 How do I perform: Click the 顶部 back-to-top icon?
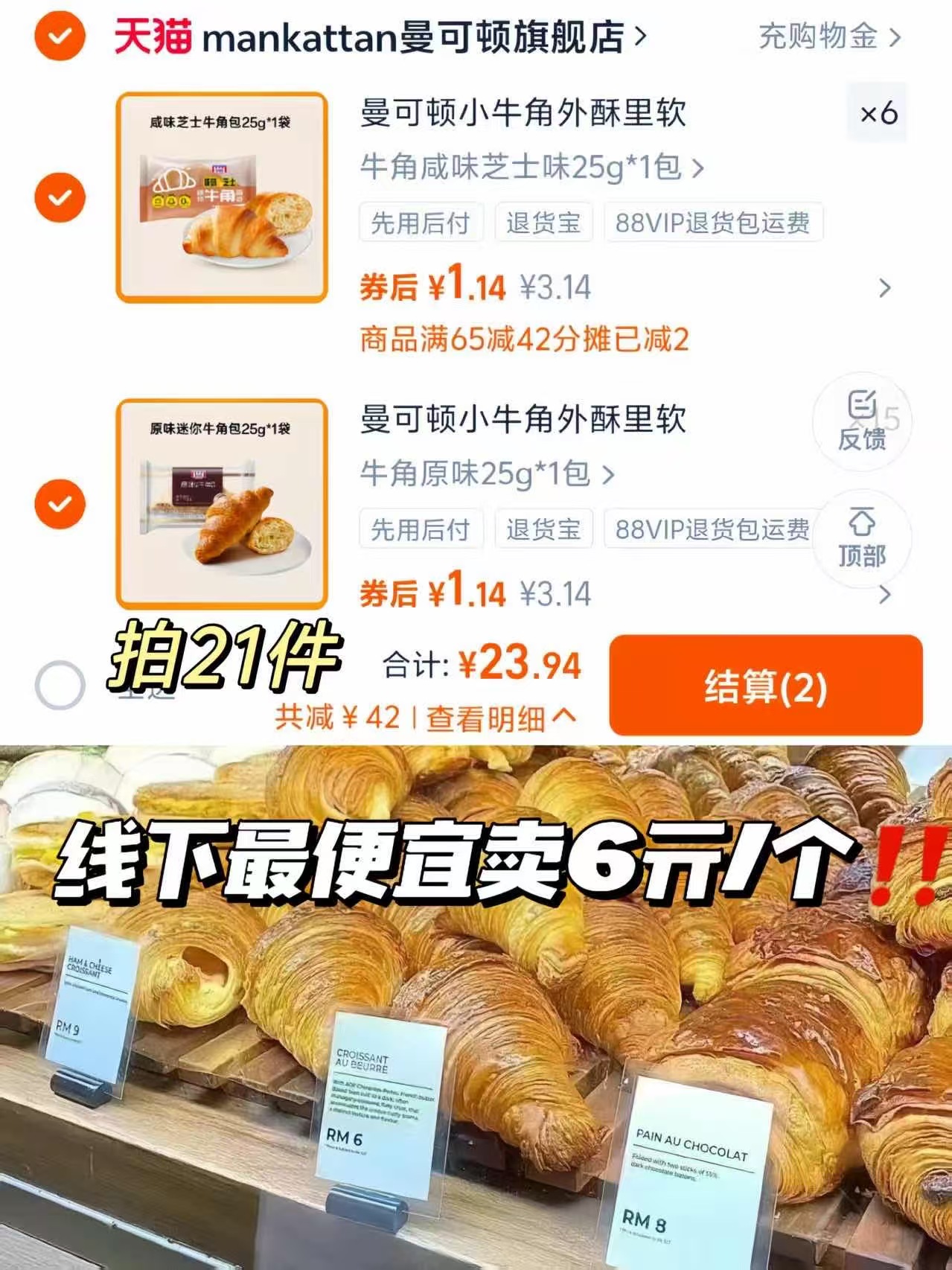(861, 532)
